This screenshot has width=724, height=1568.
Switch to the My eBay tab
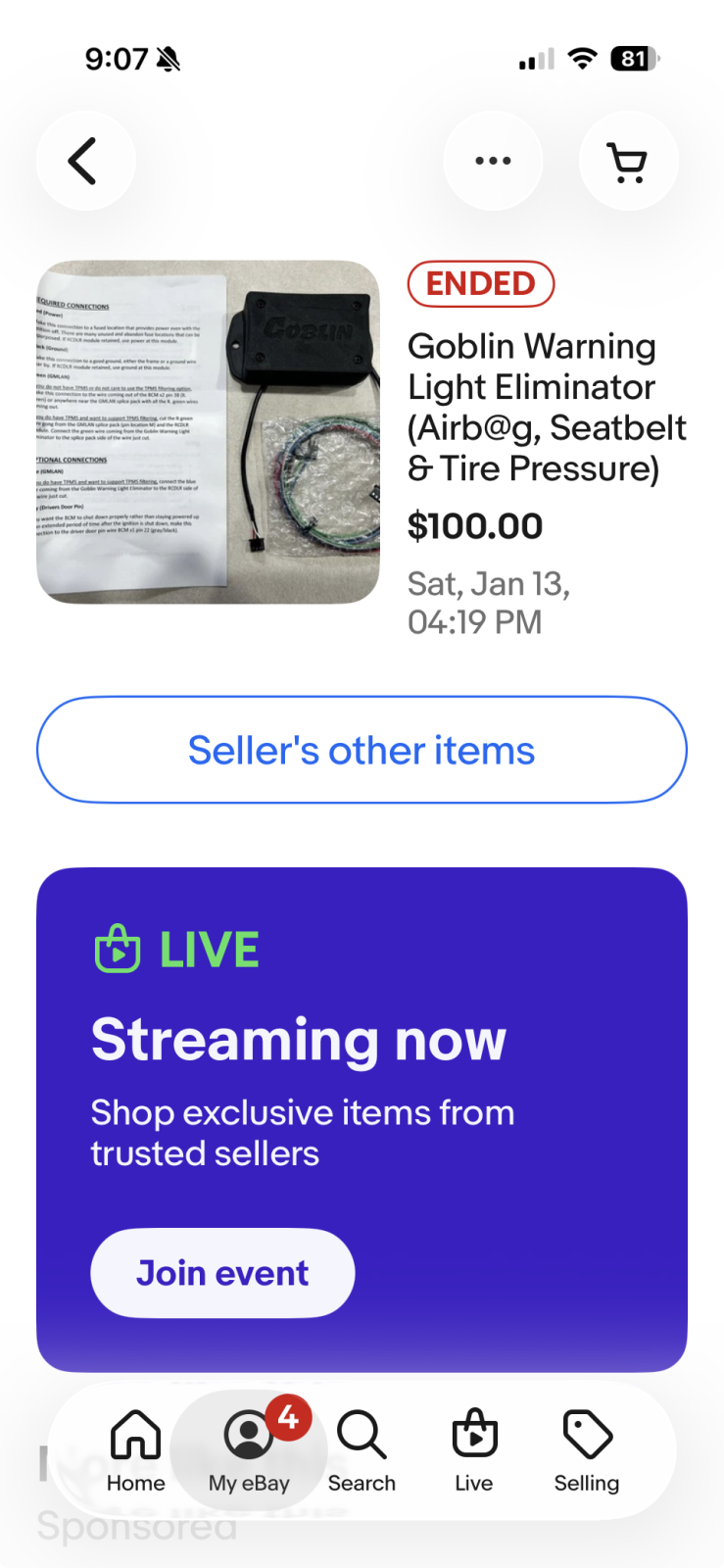click(249, 1452)
